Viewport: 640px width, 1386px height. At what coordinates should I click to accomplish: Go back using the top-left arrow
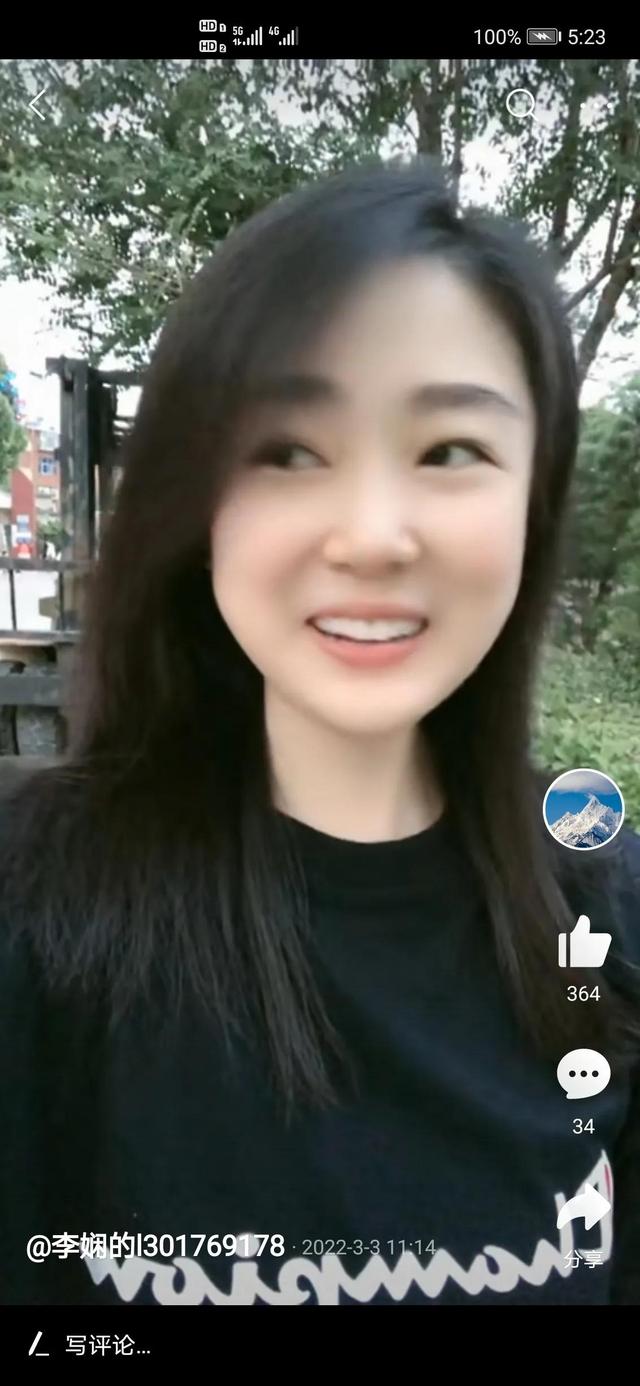coord(38,104)
